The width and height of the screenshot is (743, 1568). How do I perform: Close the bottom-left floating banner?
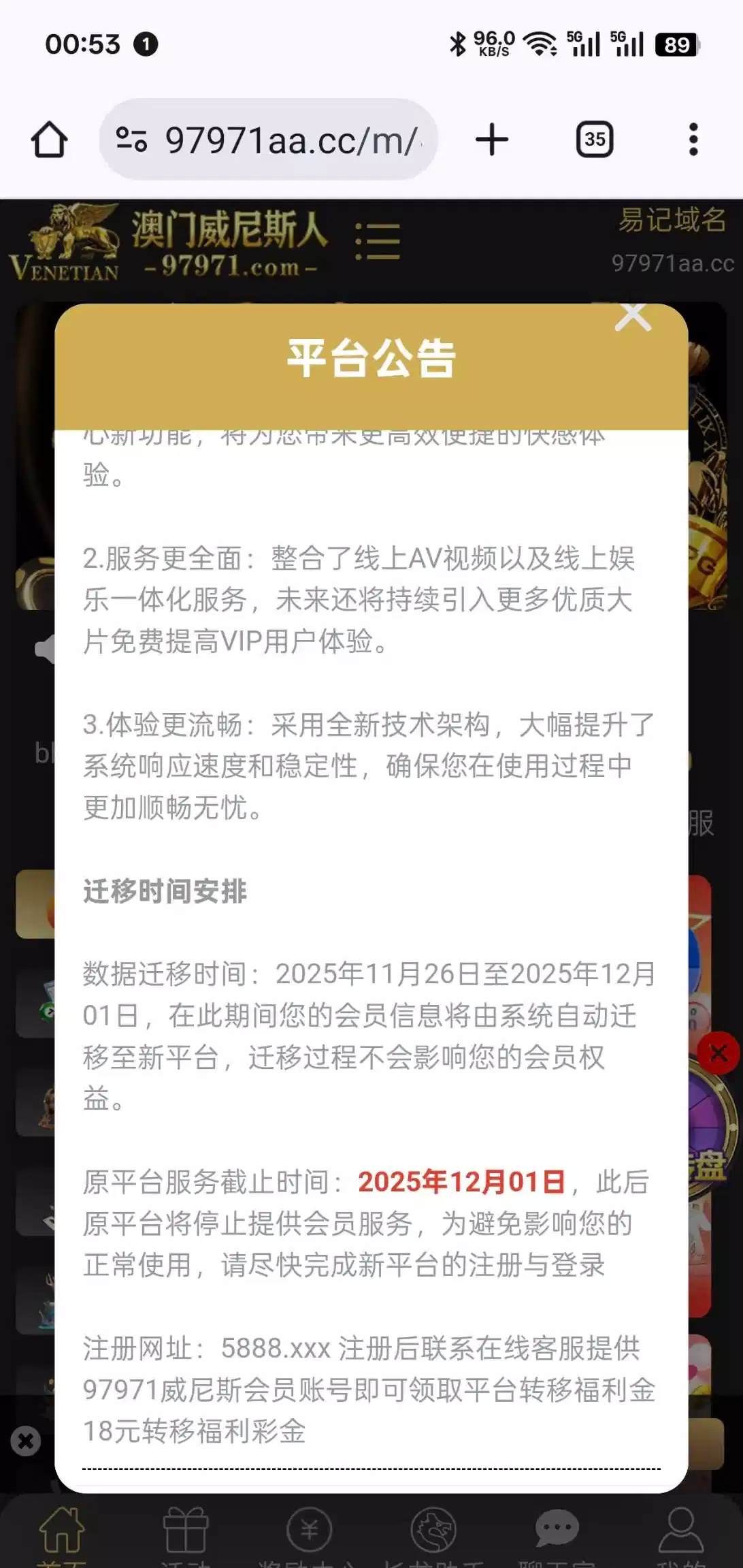tap(26, 1441)
